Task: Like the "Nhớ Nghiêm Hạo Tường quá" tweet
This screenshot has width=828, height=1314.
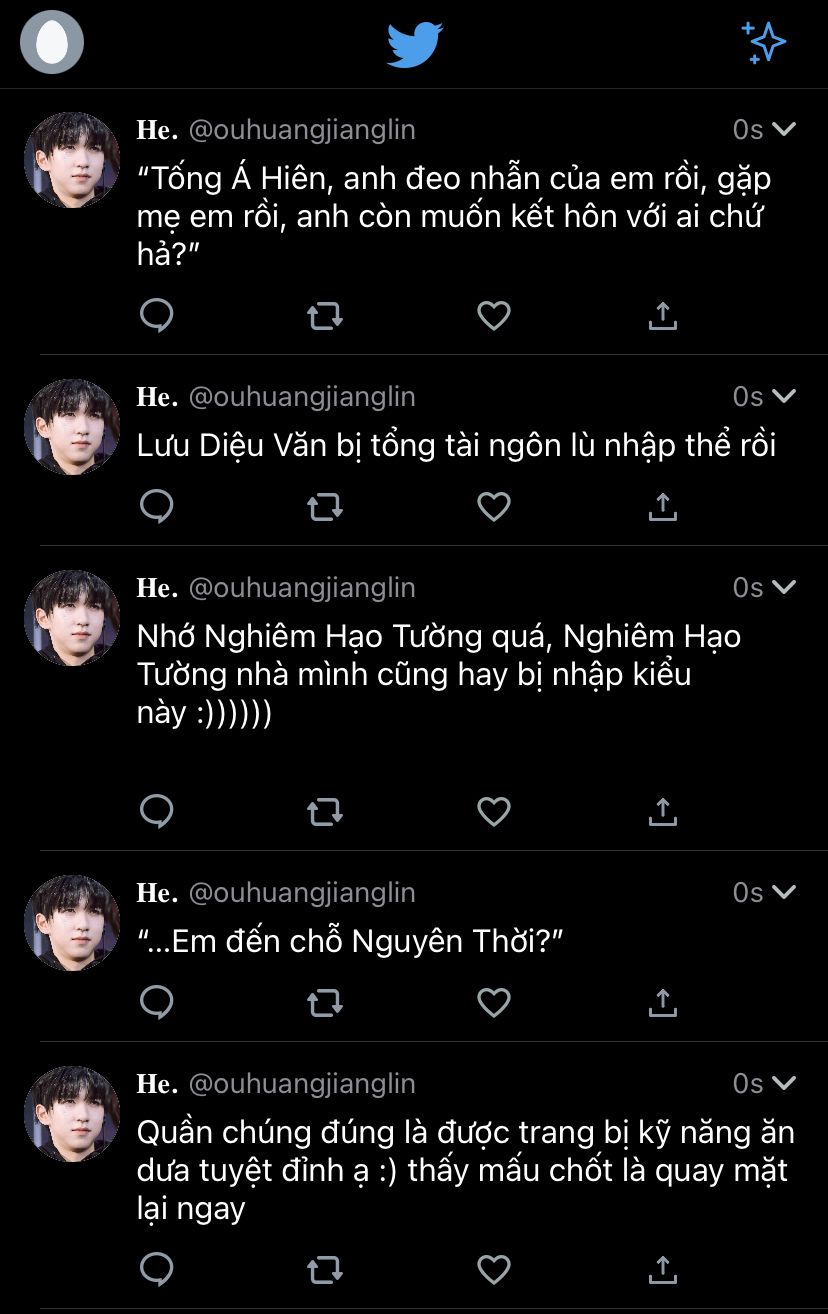Action: [493, 811]
